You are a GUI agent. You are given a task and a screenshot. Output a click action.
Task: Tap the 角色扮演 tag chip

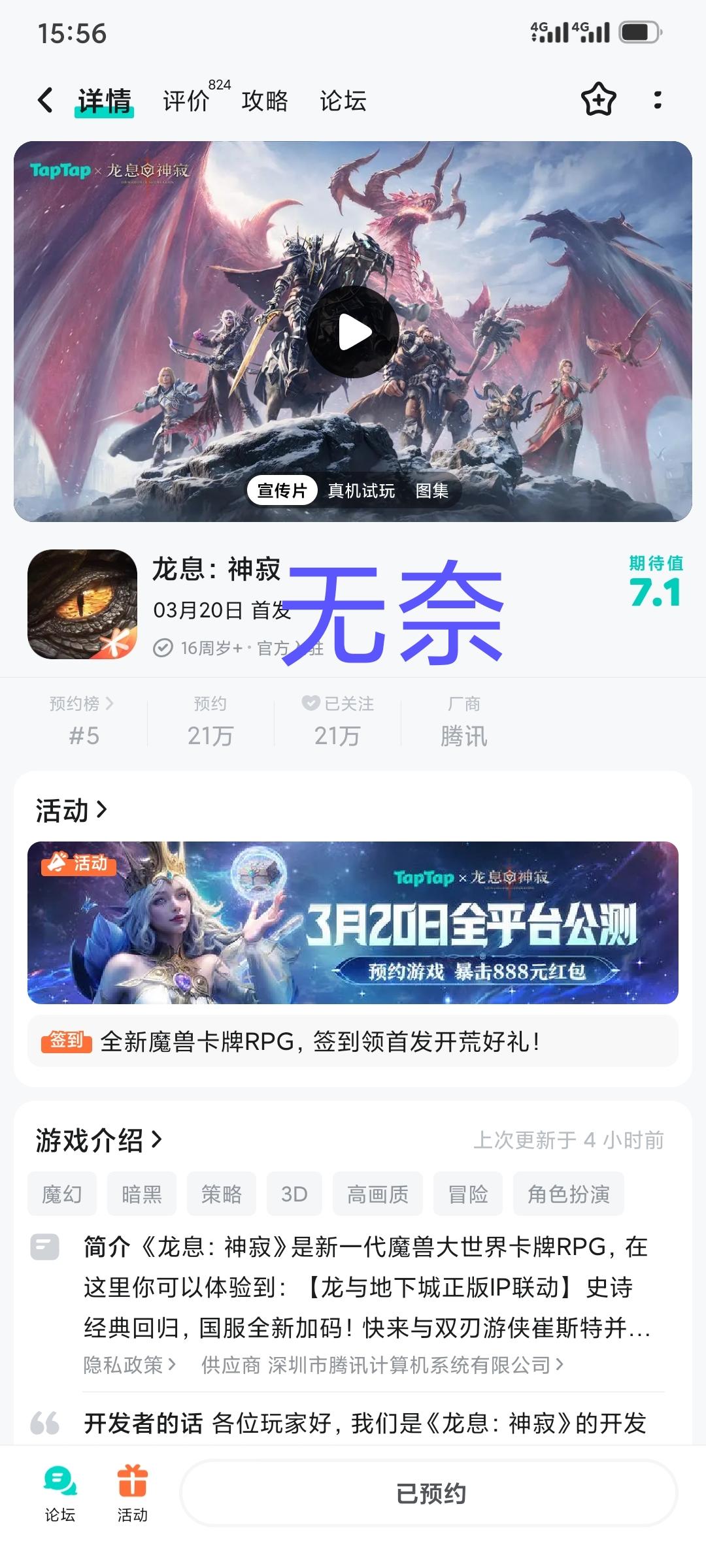pos(568,1194)
